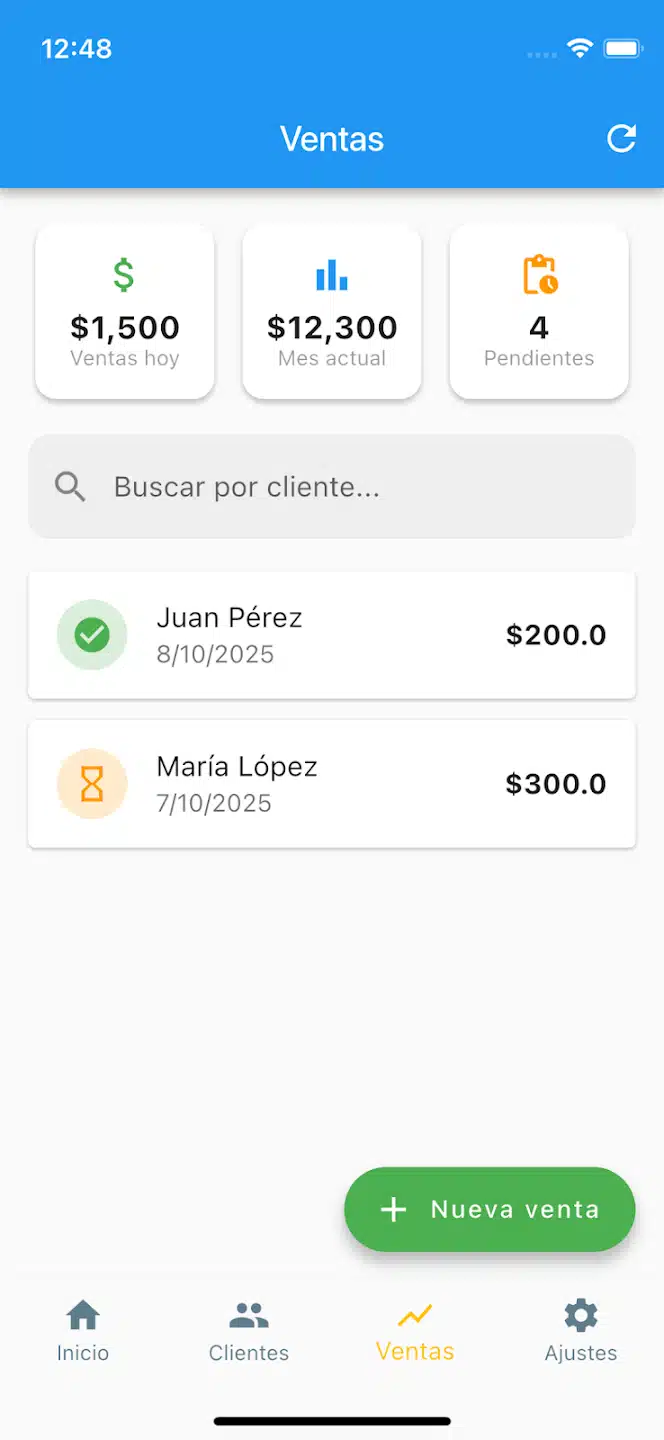Open the Ajustes tab
The height and width of the screenshot is (1440, 664).
pyautogui.click(x=581, y=1330)
